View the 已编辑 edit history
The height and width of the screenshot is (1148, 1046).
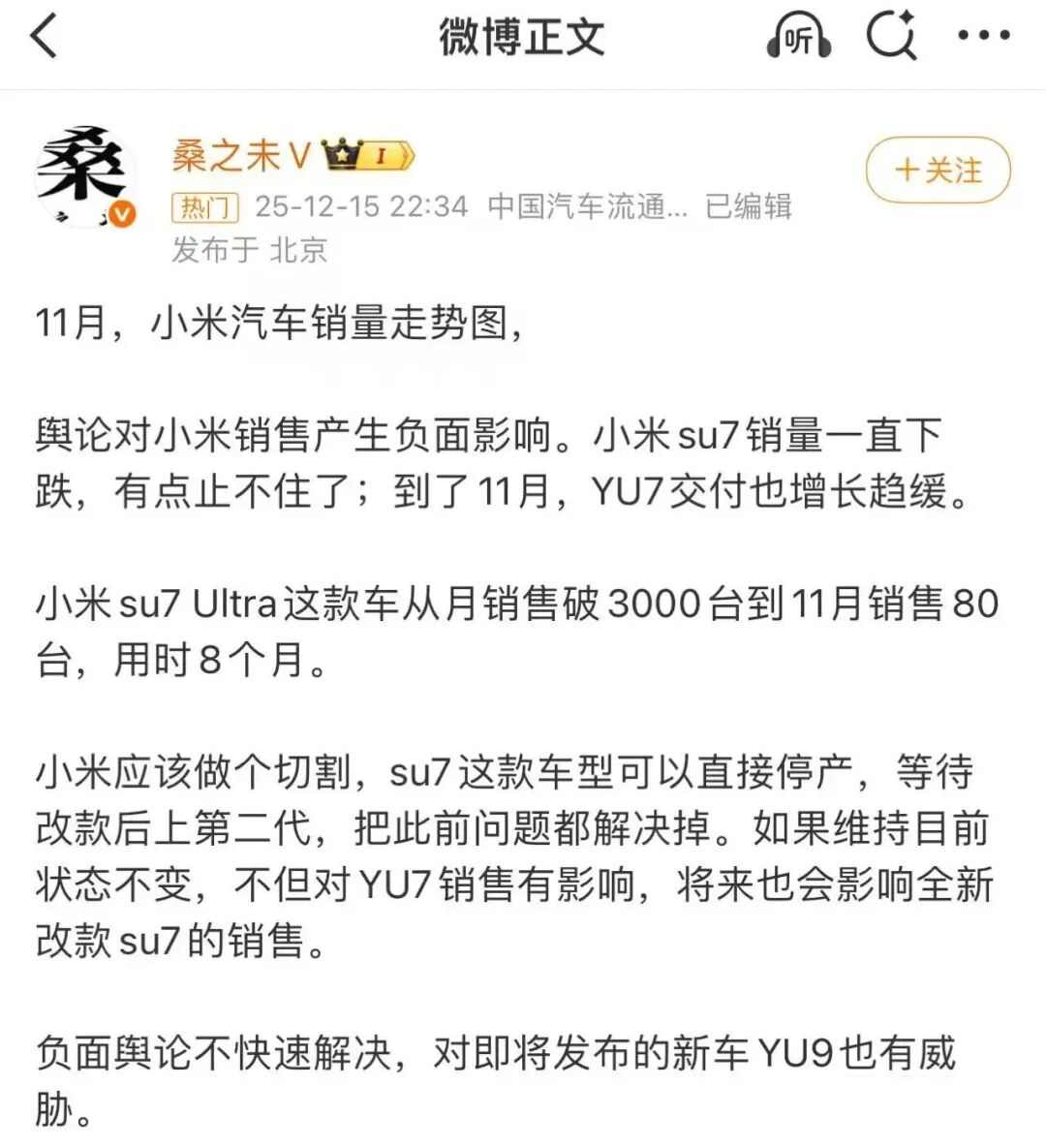coord(748,206)
